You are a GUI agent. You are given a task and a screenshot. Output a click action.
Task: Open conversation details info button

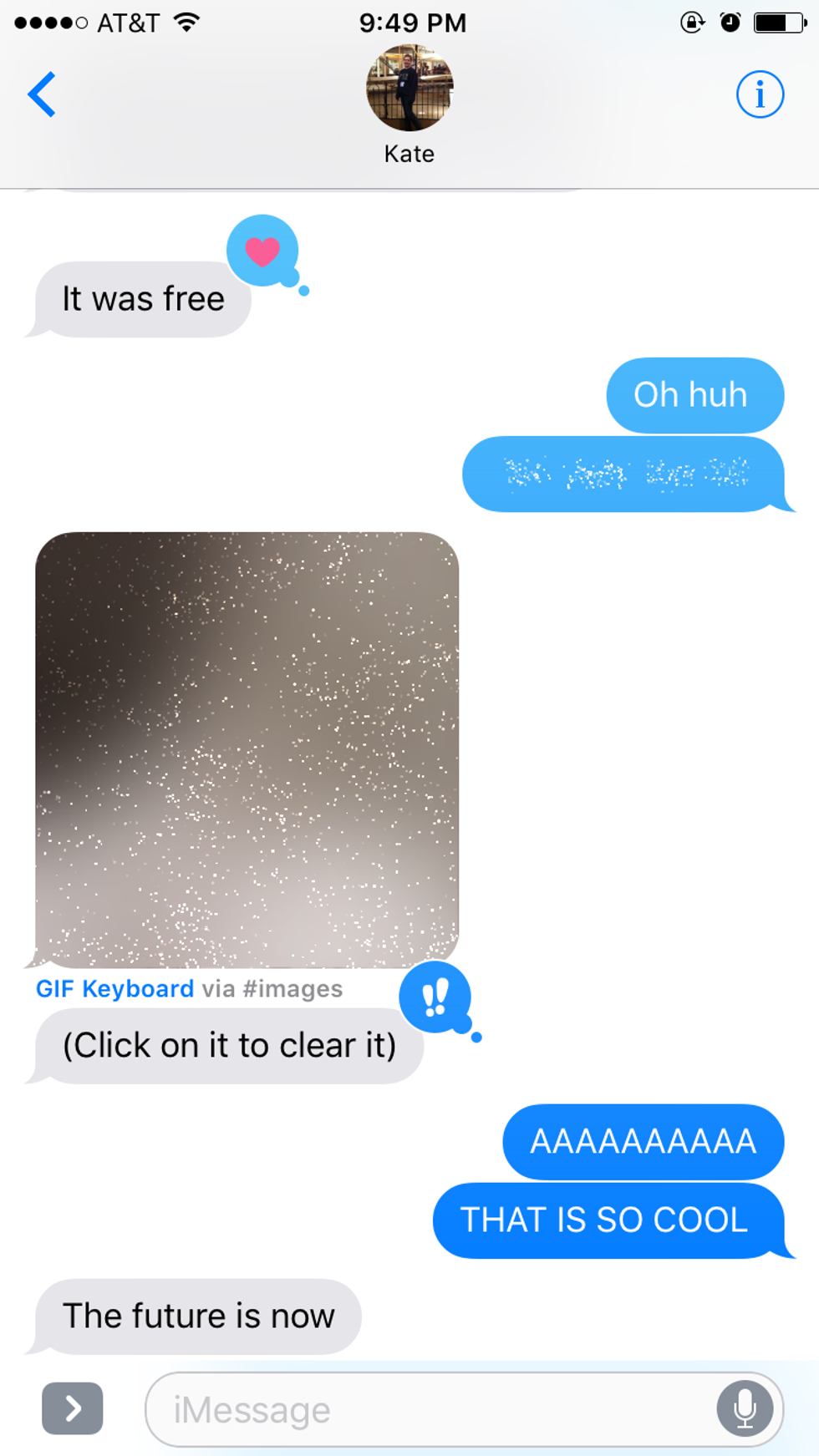[x=760, y=94]
